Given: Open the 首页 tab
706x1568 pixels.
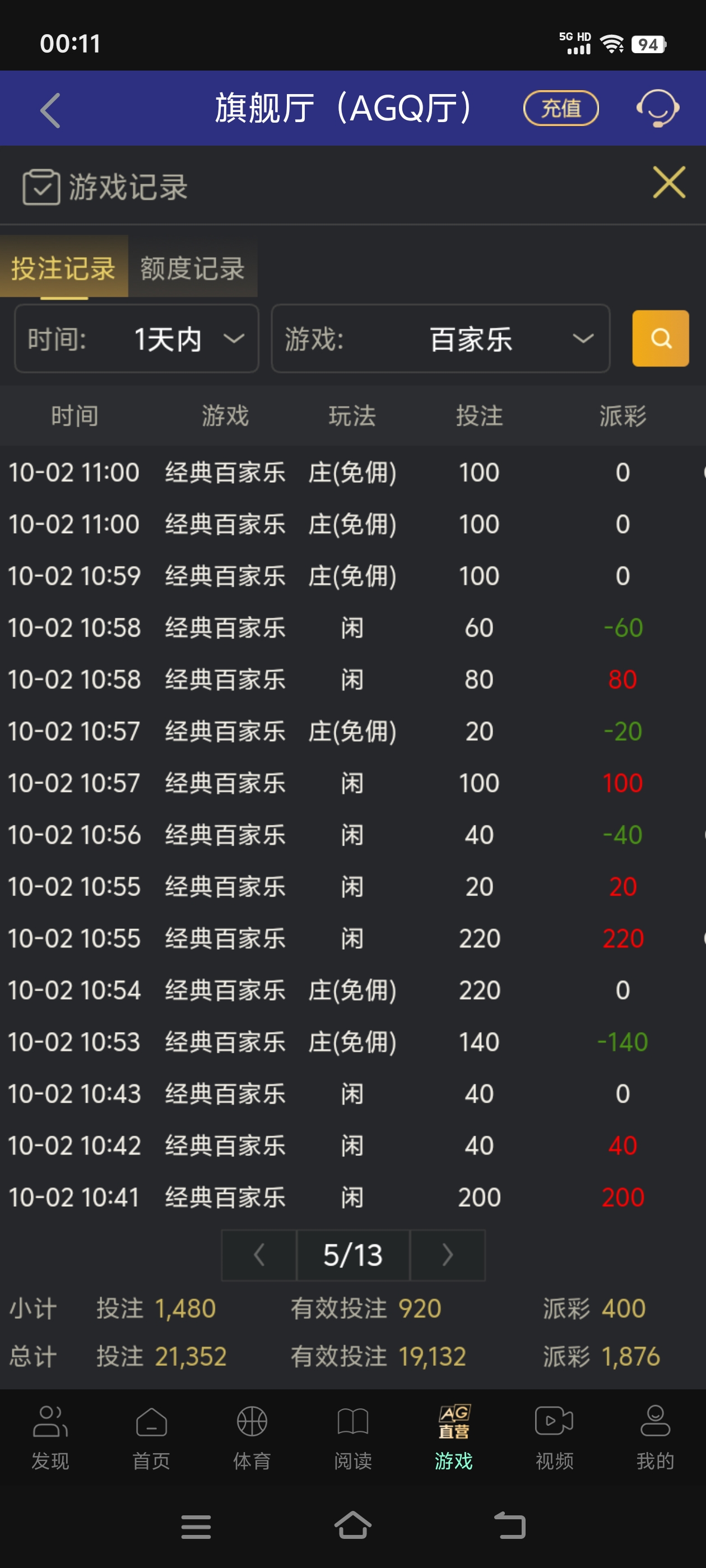Looking at the screenshot, I should [x=151, y=1436].
